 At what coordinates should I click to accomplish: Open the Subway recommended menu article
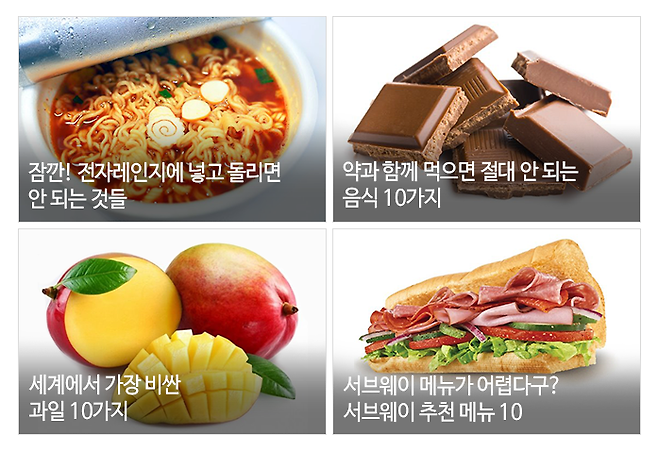[486, 332]
